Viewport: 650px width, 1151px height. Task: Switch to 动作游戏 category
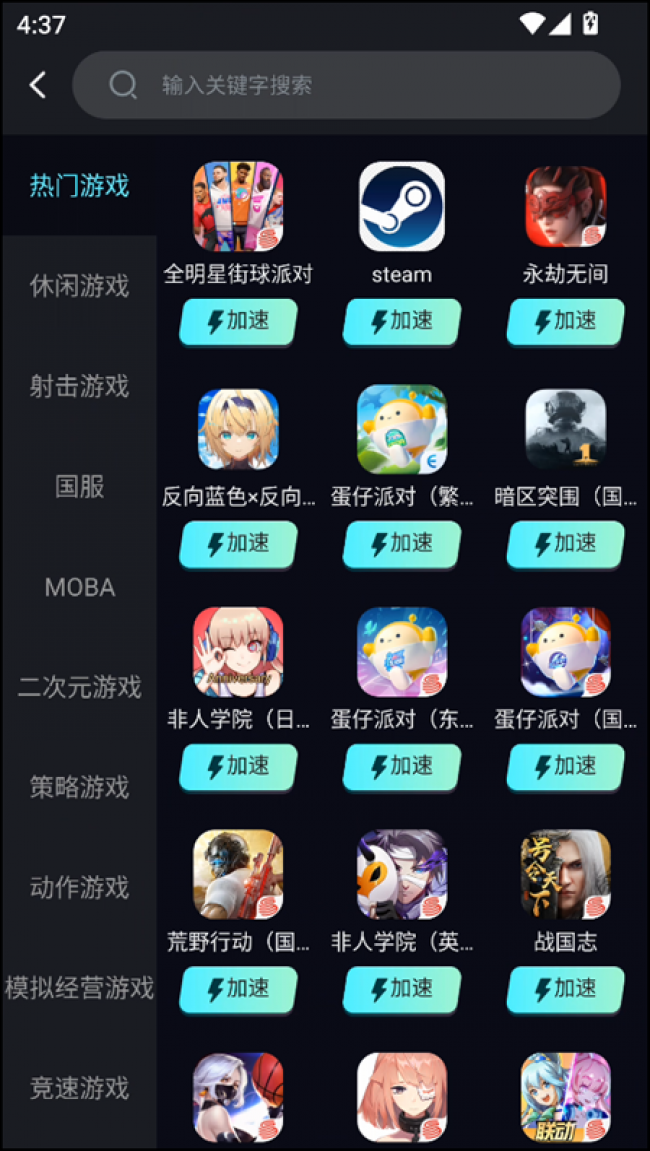click(x=79, y=887)
